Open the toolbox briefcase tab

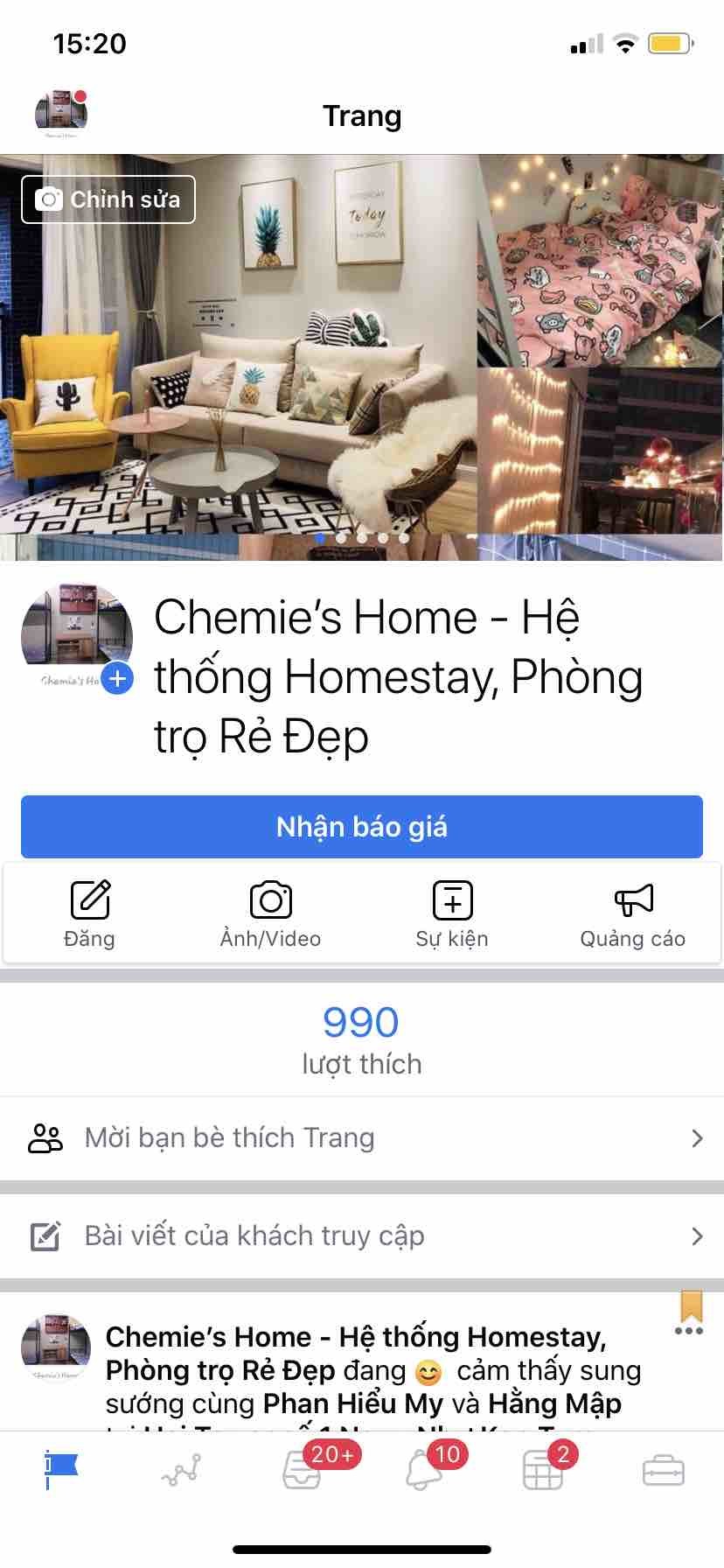click(x=664, y=1471)
